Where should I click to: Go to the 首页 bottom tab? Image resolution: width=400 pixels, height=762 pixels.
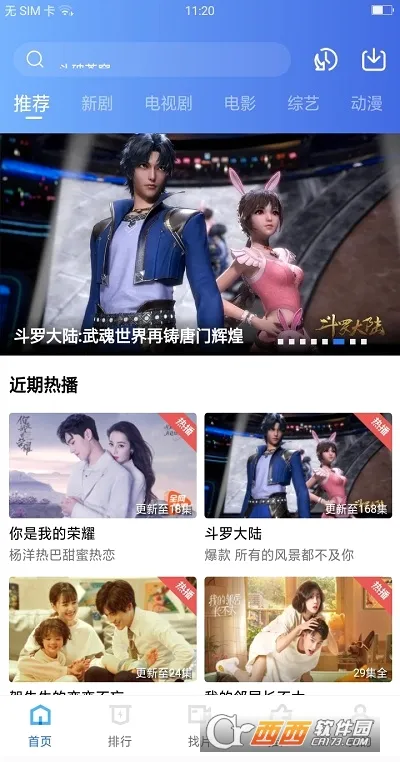point(40,726)
